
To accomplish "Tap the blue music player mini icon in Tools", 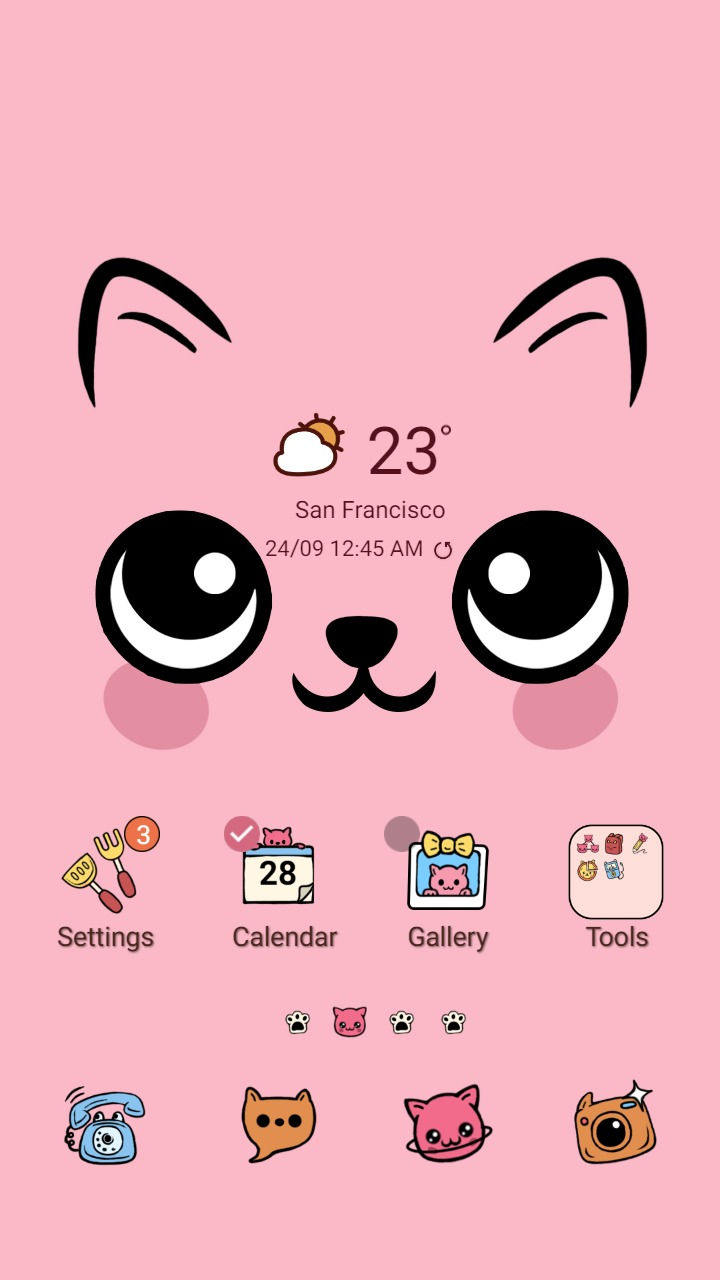I will [x=613, y=868].
